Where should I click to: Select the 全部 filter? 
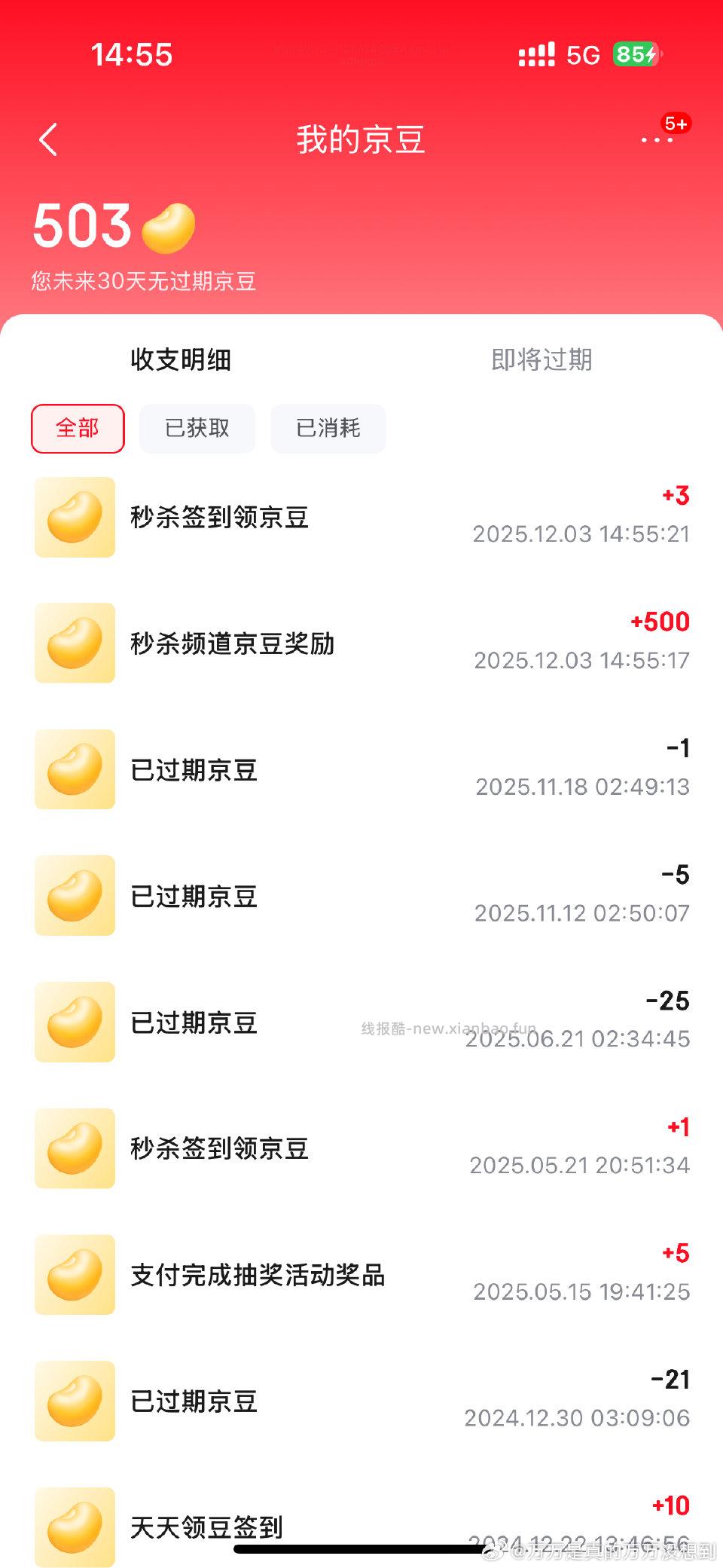77,428
